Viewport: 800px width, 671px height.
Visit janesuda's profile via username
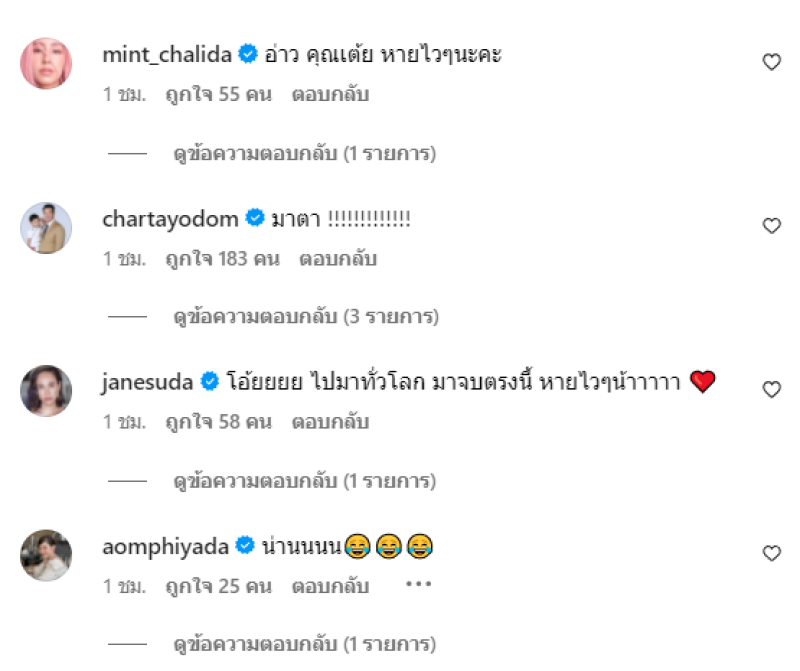click(x=147, y=382)
